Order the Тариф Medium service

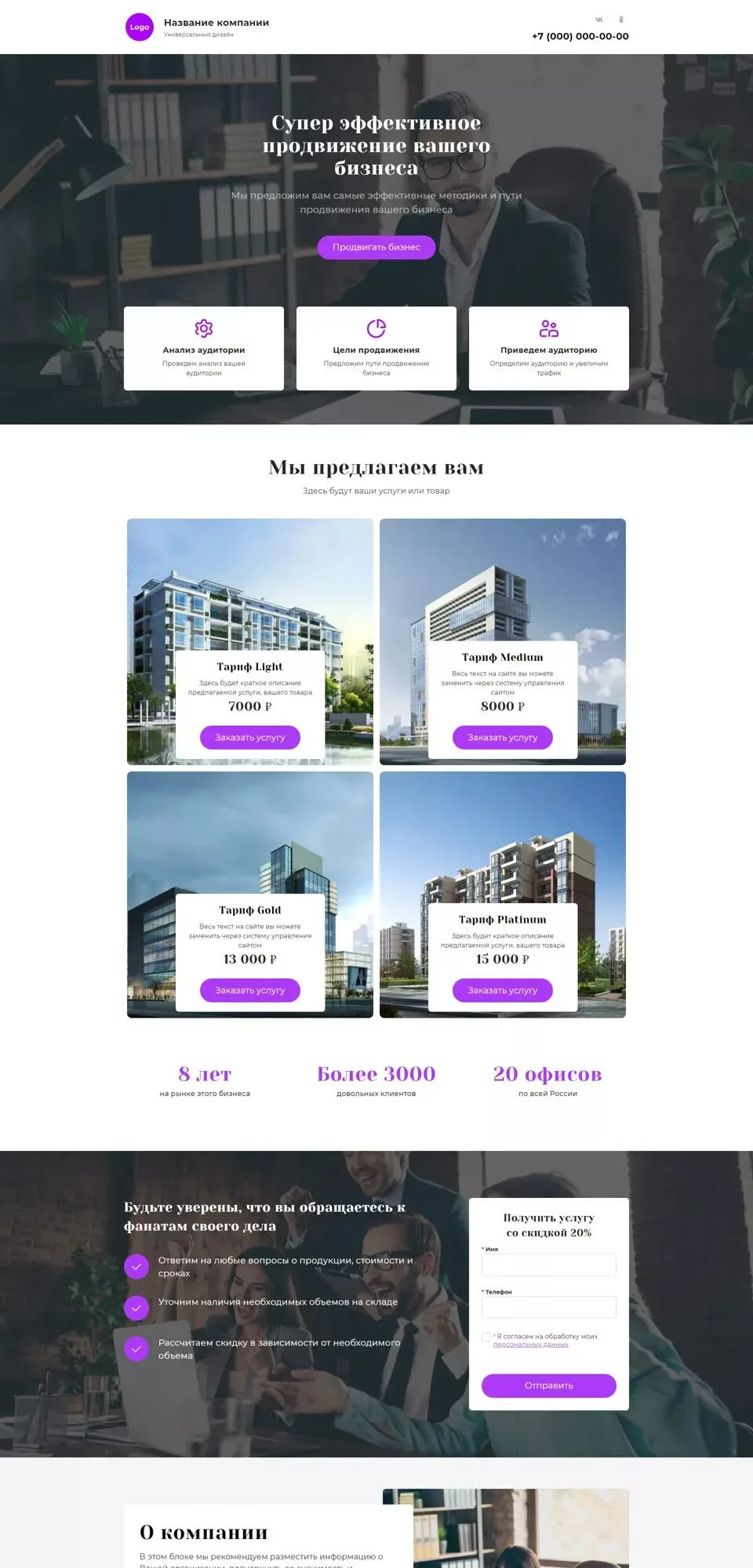click(x=502, y=737)
